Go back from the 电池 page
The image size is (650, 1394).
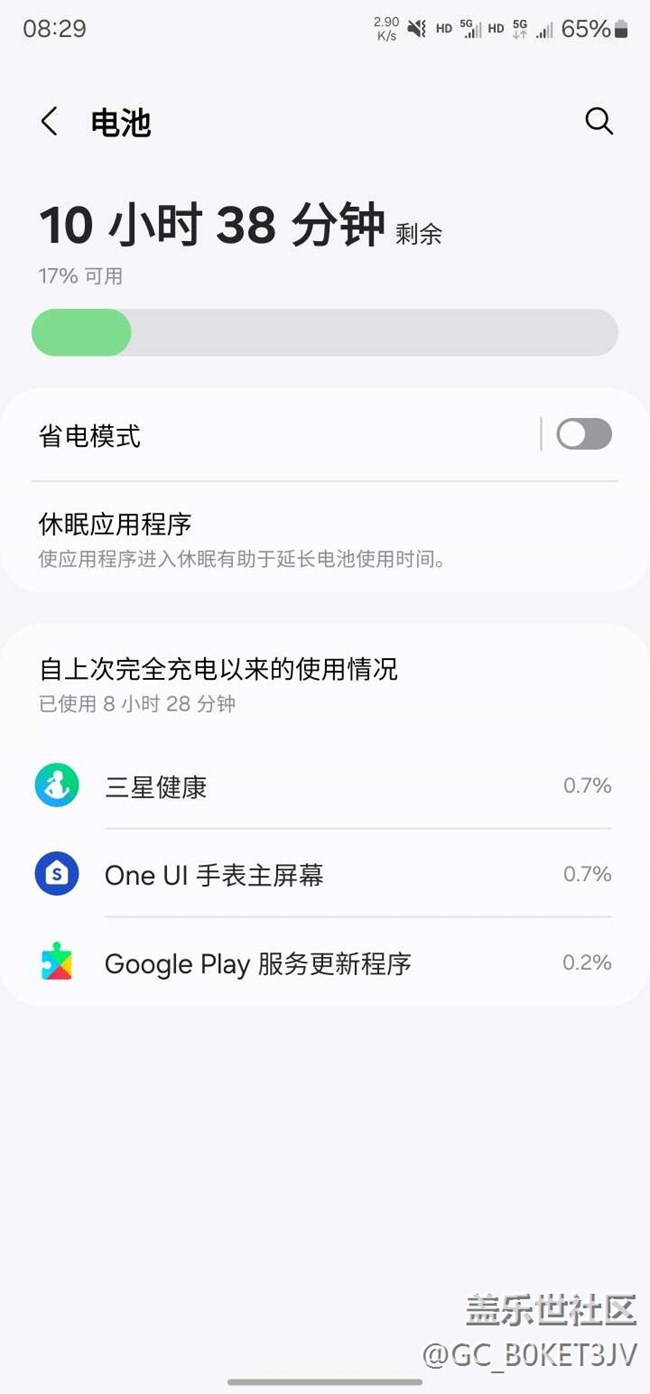pos(49,122)
